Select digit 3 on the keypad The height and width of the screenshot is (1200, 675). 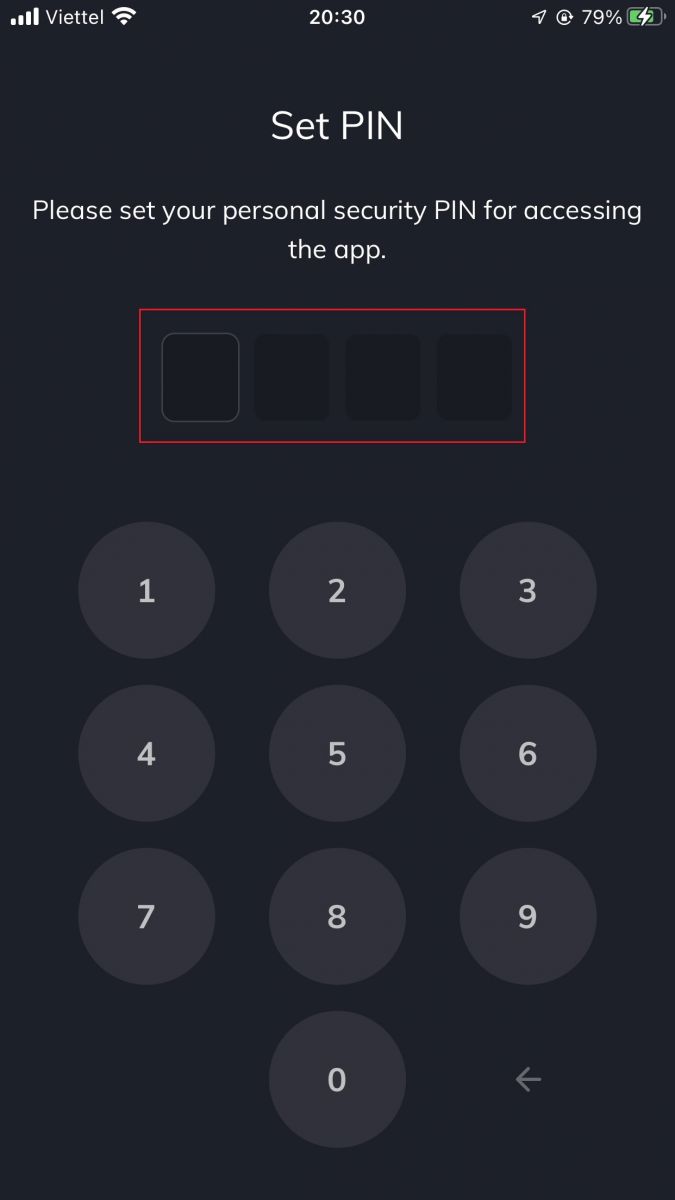tap(528, 590)
